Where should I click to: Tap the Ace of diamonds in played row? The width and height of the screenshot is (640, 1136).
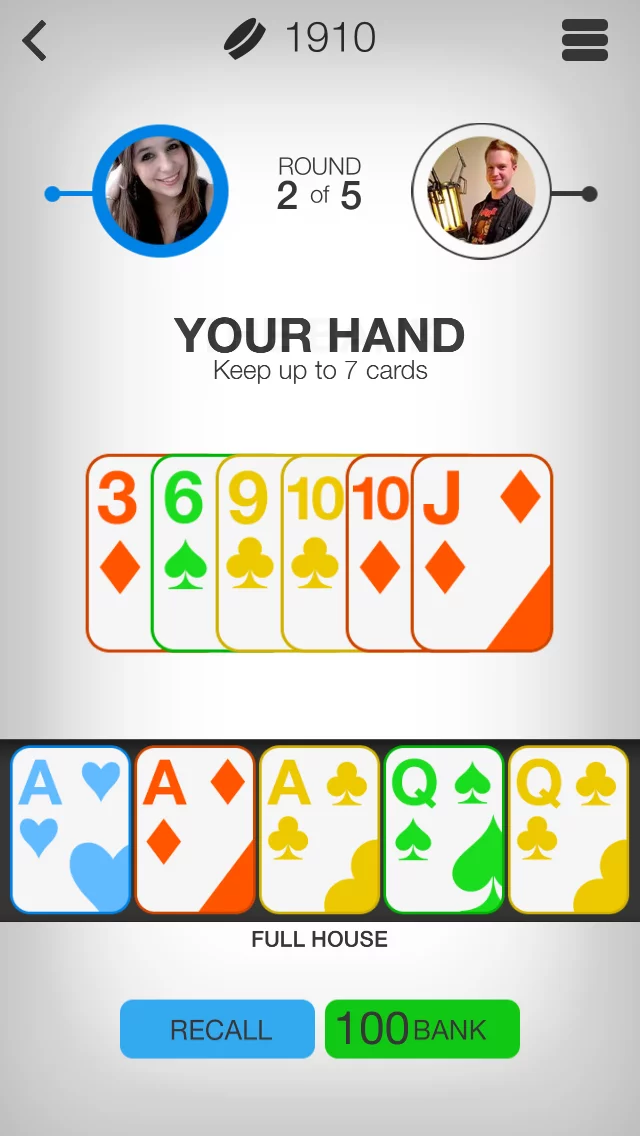click(x=195, y=829)
